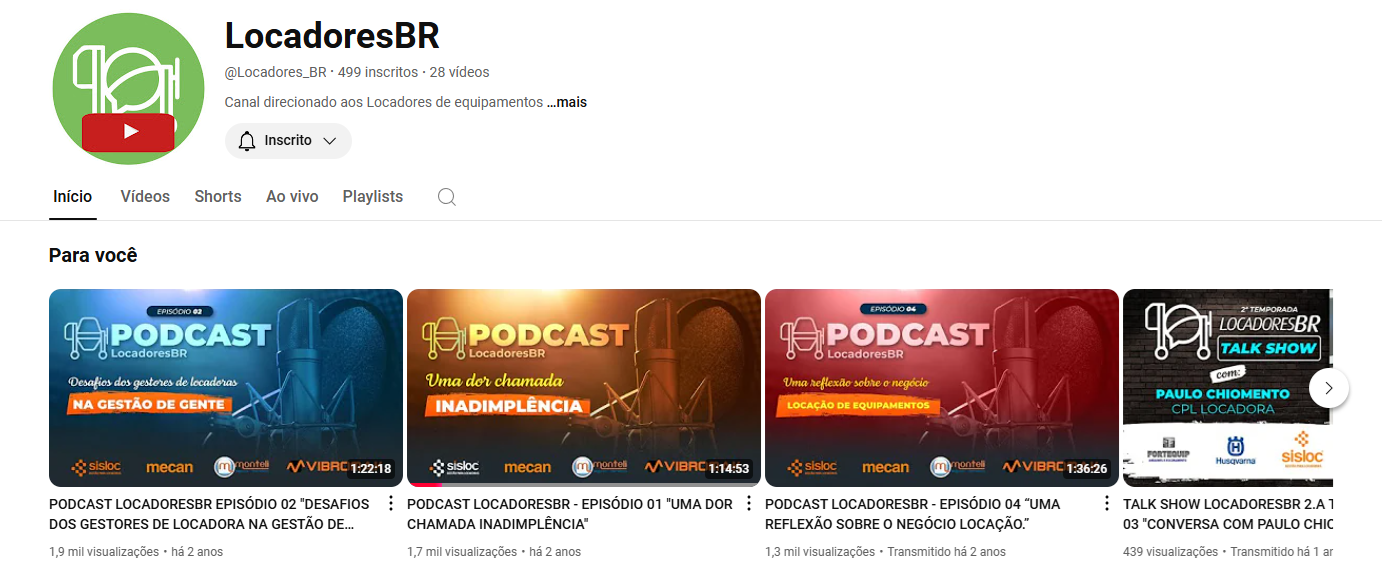Play Podcast Episódio 04 Locação de Equipamentos video
The image size is (1382, 577).
pos(941,387)
